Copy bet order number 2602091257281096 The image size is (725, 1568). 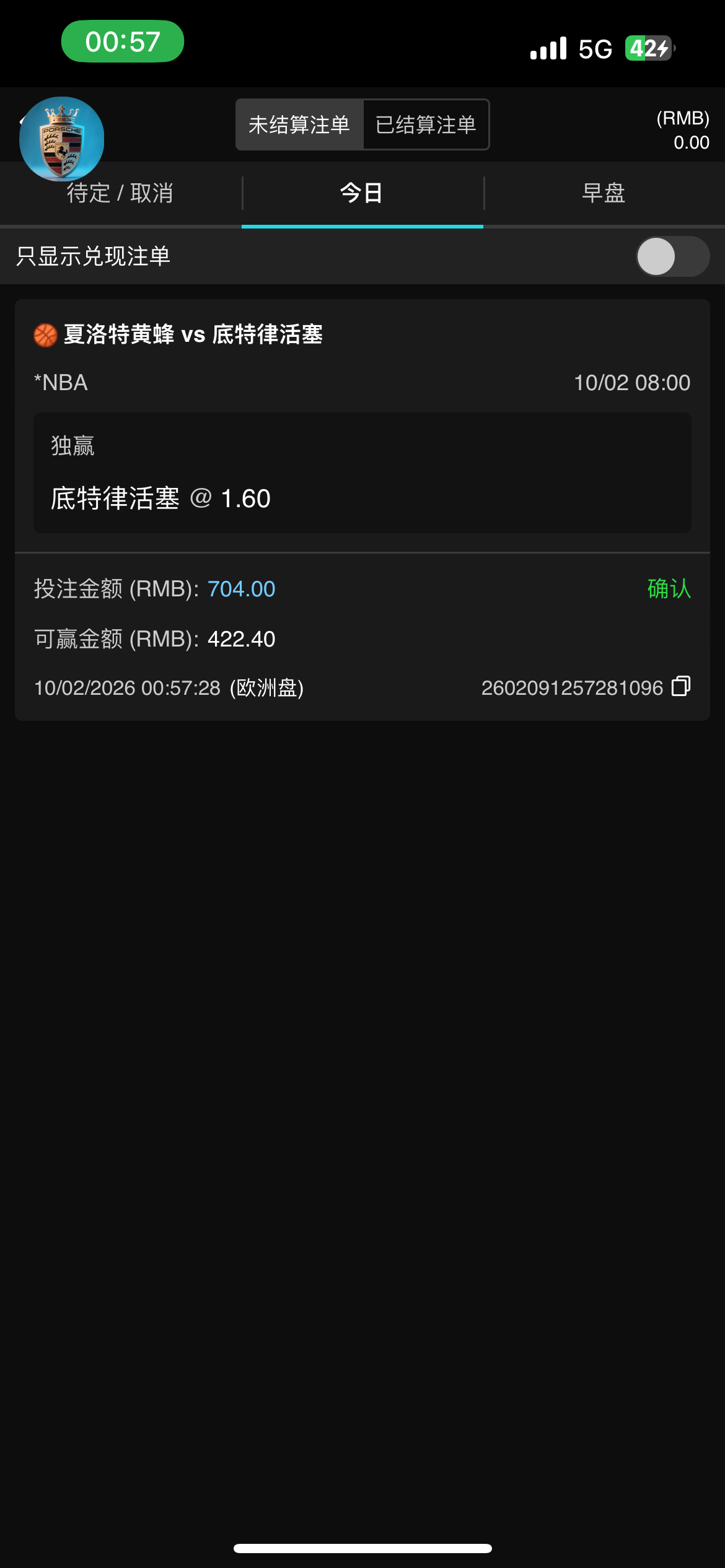680,687
